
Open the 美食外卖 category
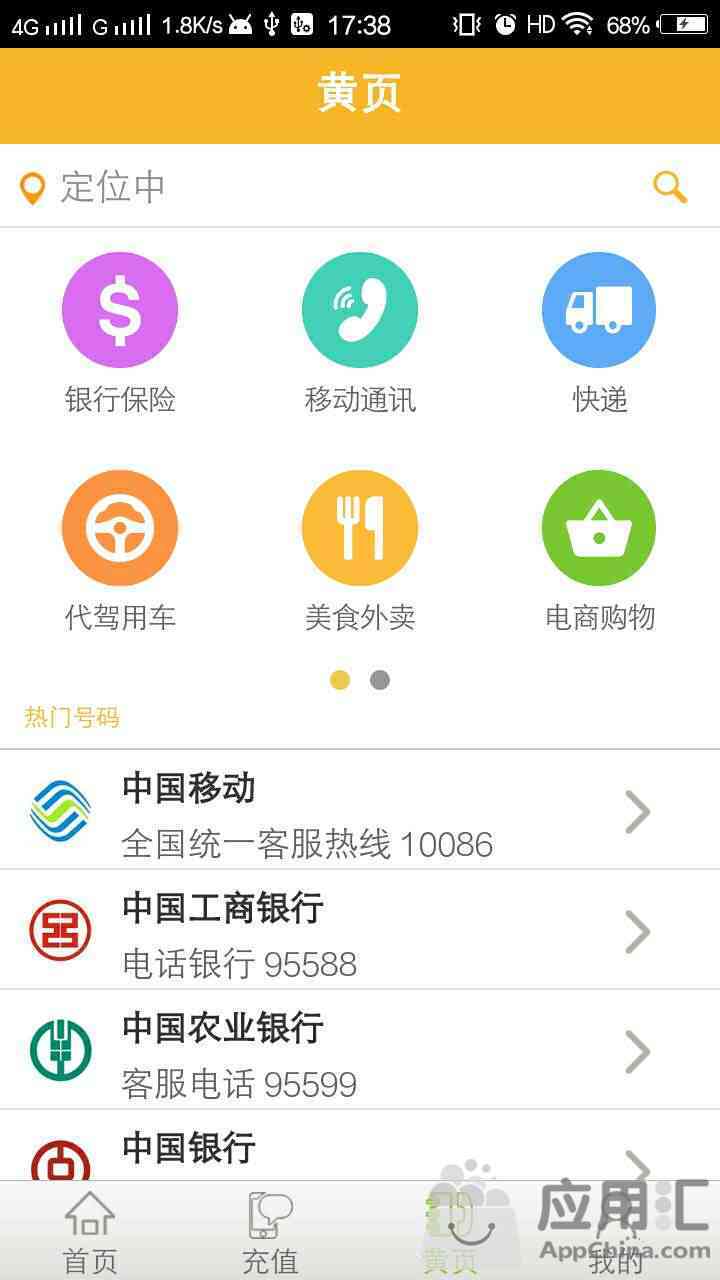(x=360, y=552)
